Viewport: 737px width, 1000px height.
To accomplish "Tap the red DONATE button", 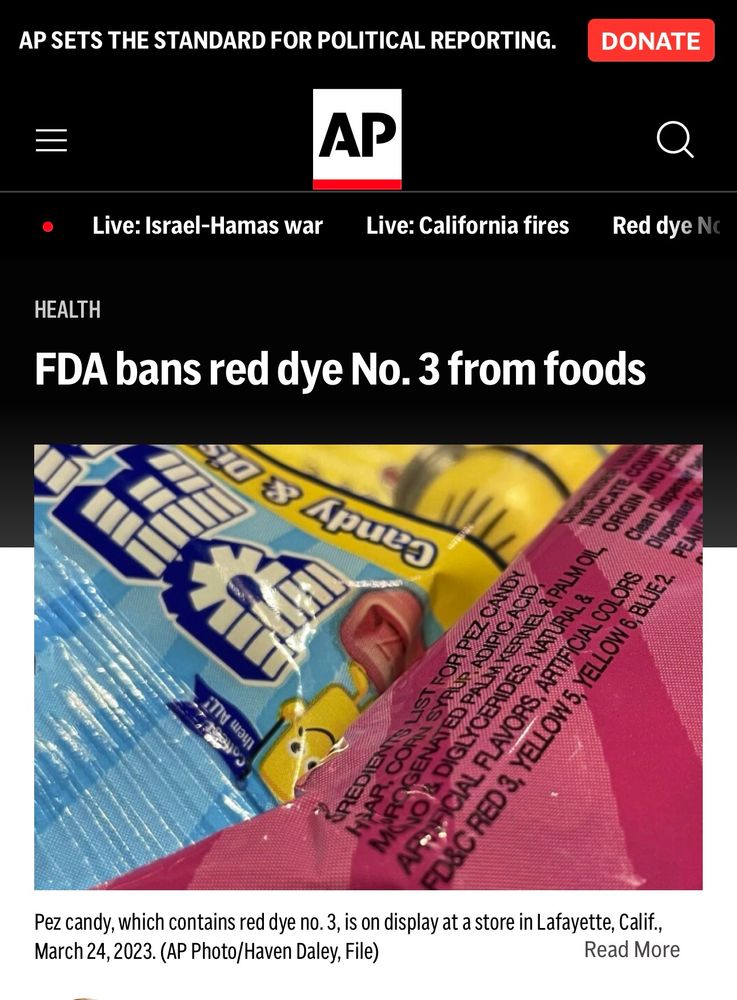I will tap(650, 41).
